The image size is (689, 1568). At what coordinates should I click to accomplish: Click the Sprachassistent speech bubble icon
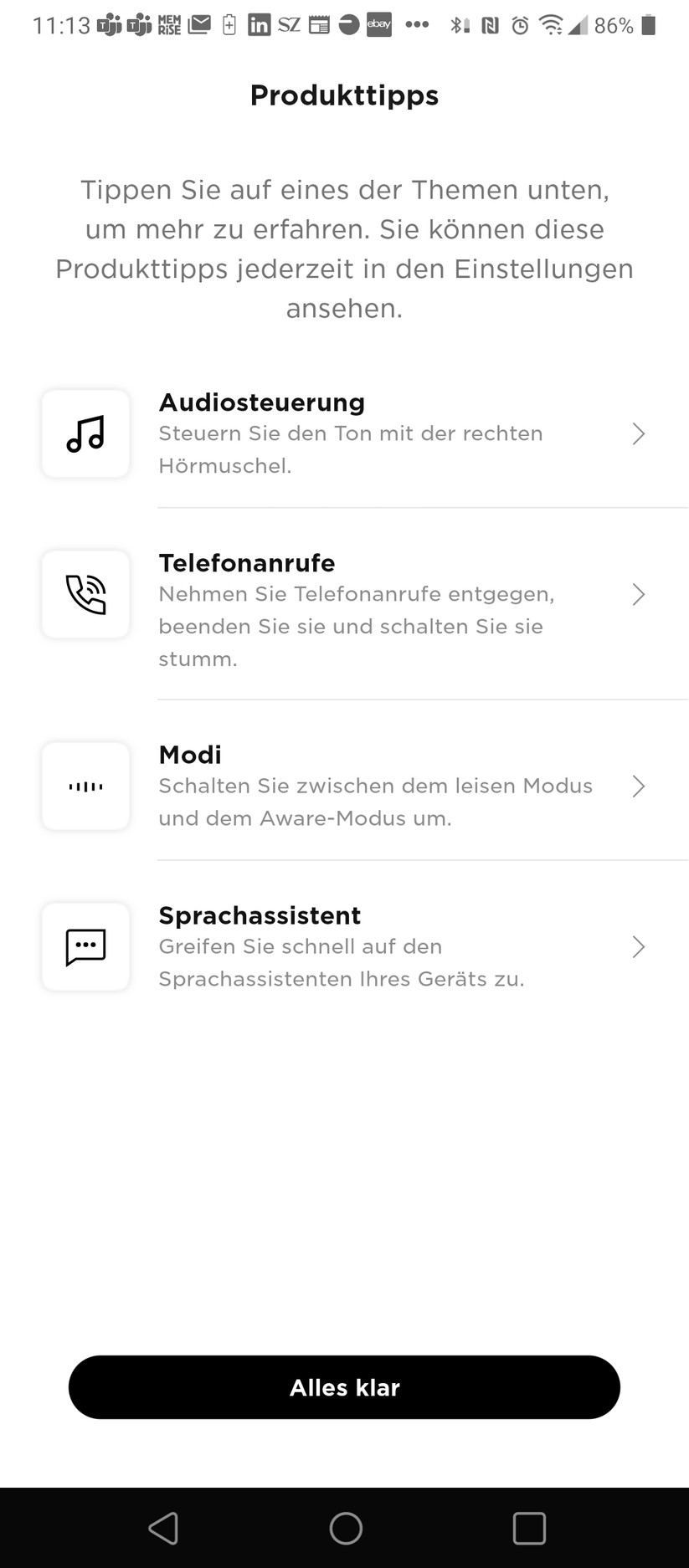pos(85,946)
